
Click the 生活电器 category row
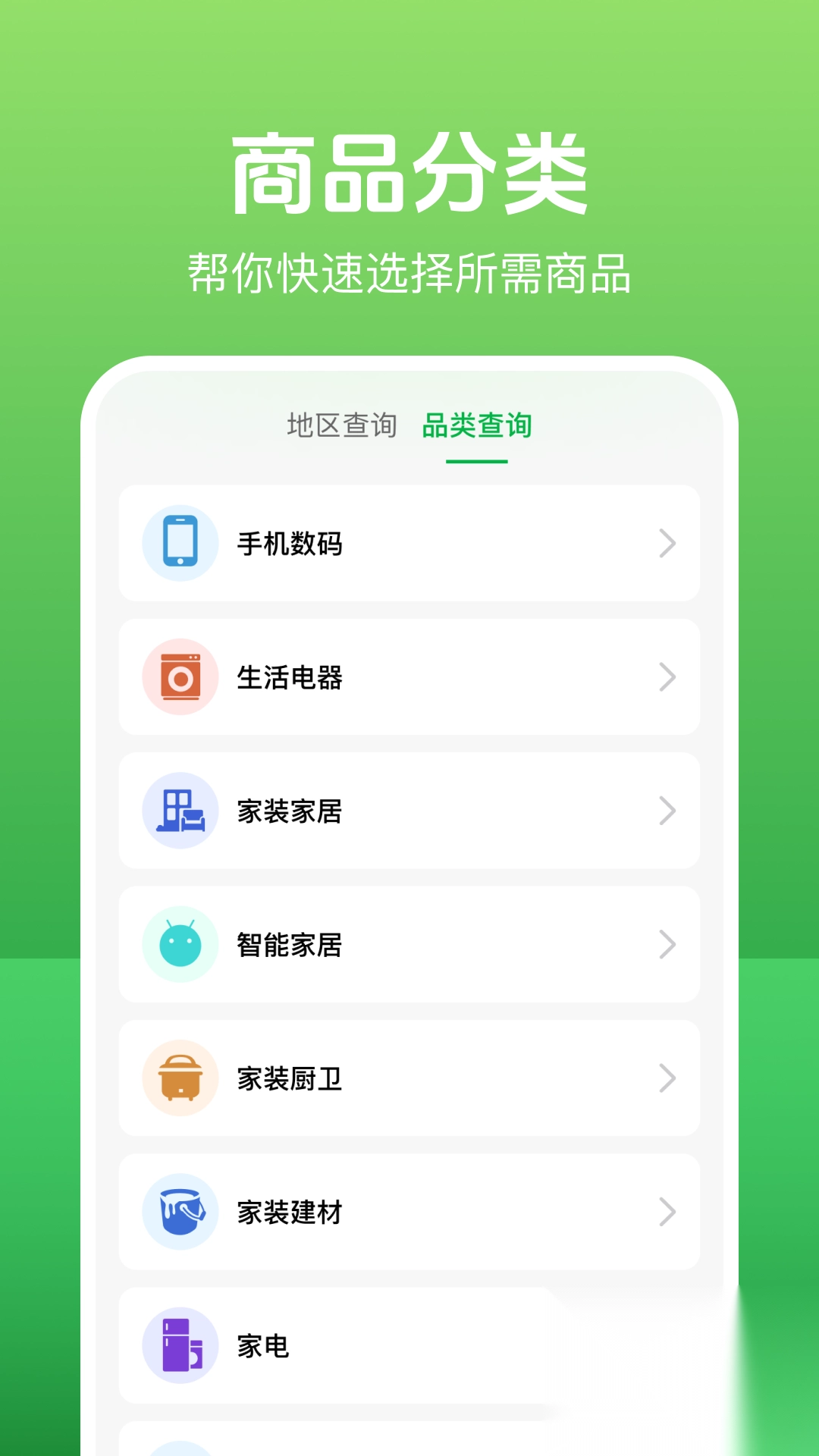click(x=409, y=676)
